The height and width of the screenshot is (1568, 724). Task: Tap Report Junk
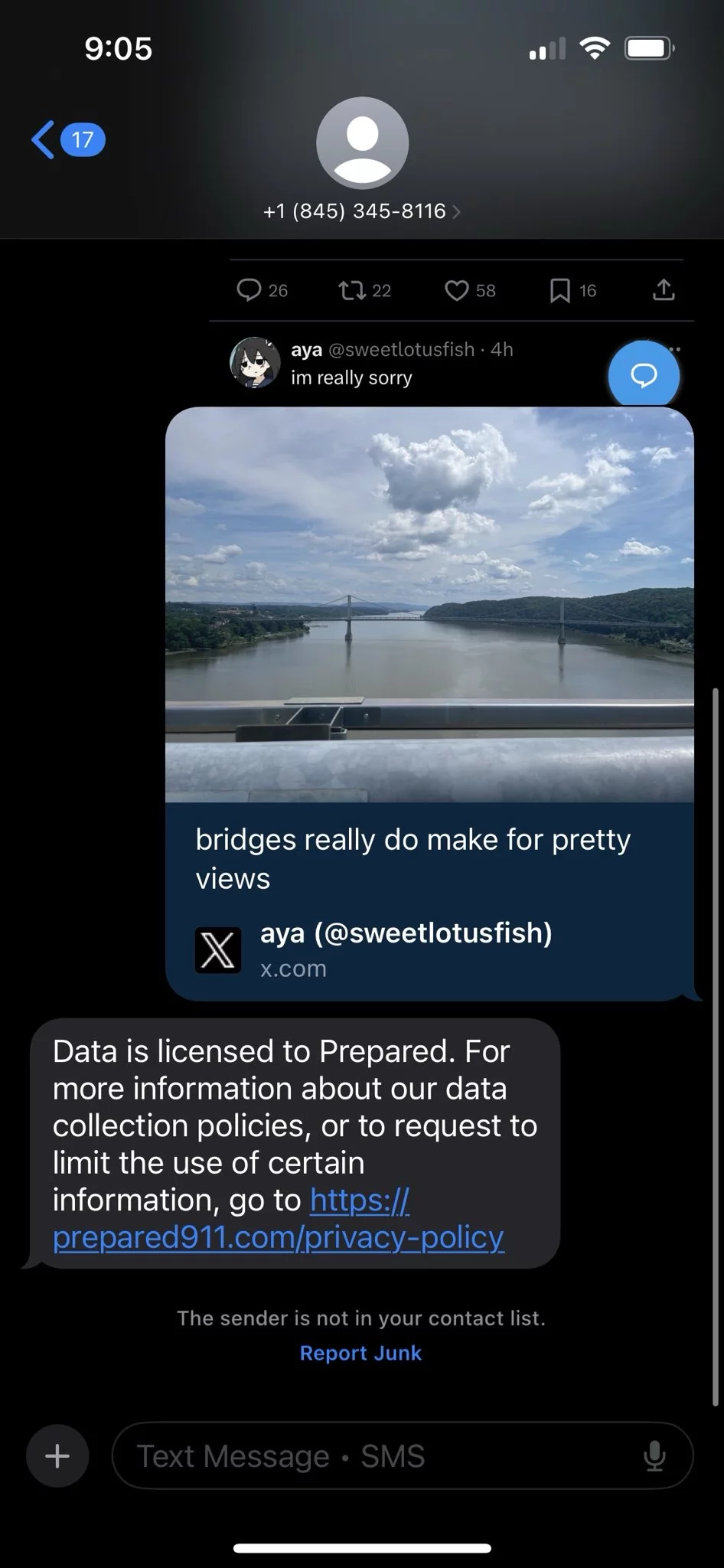(x=360, y=1353)
